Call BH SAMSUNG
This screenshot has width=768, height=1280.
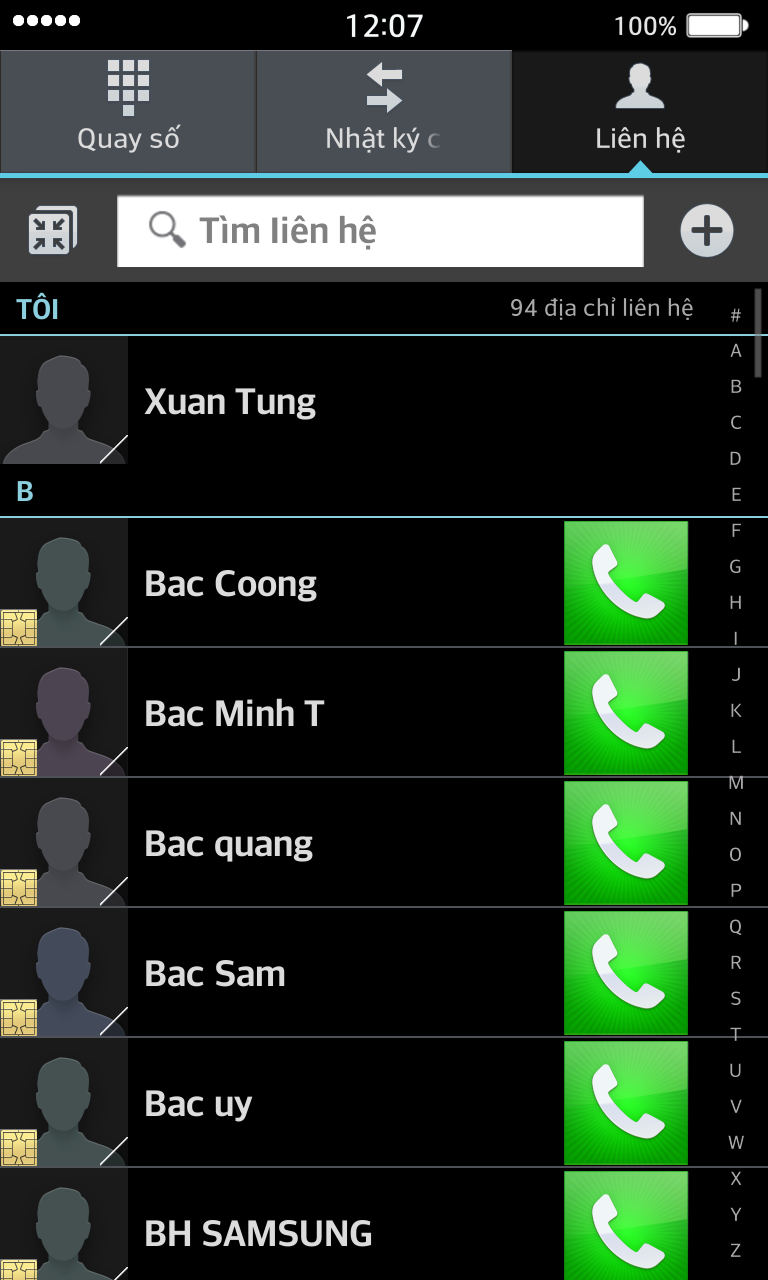coord(626,1228)
